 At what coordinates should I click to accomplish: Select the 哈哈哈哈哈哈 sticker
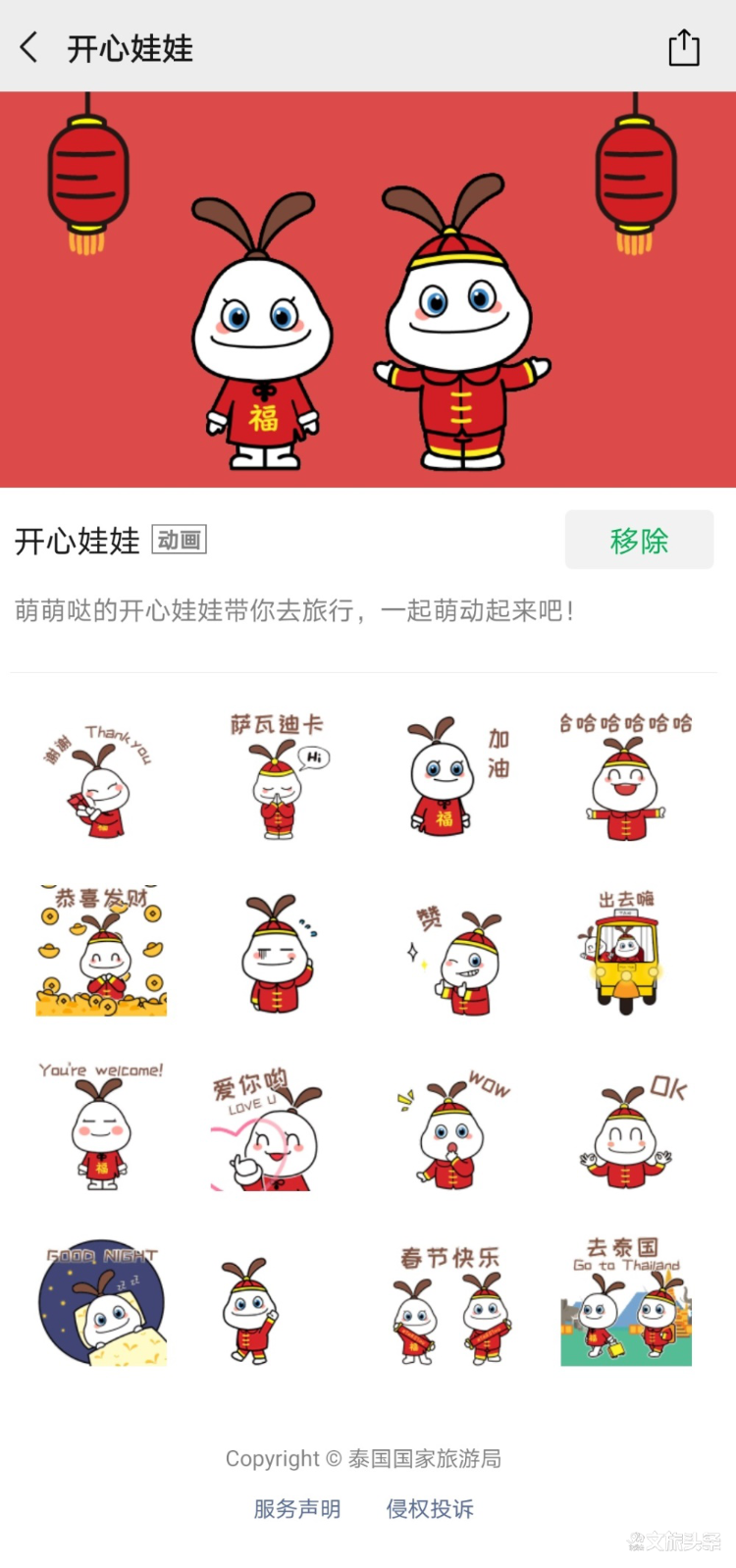(626, 778)
